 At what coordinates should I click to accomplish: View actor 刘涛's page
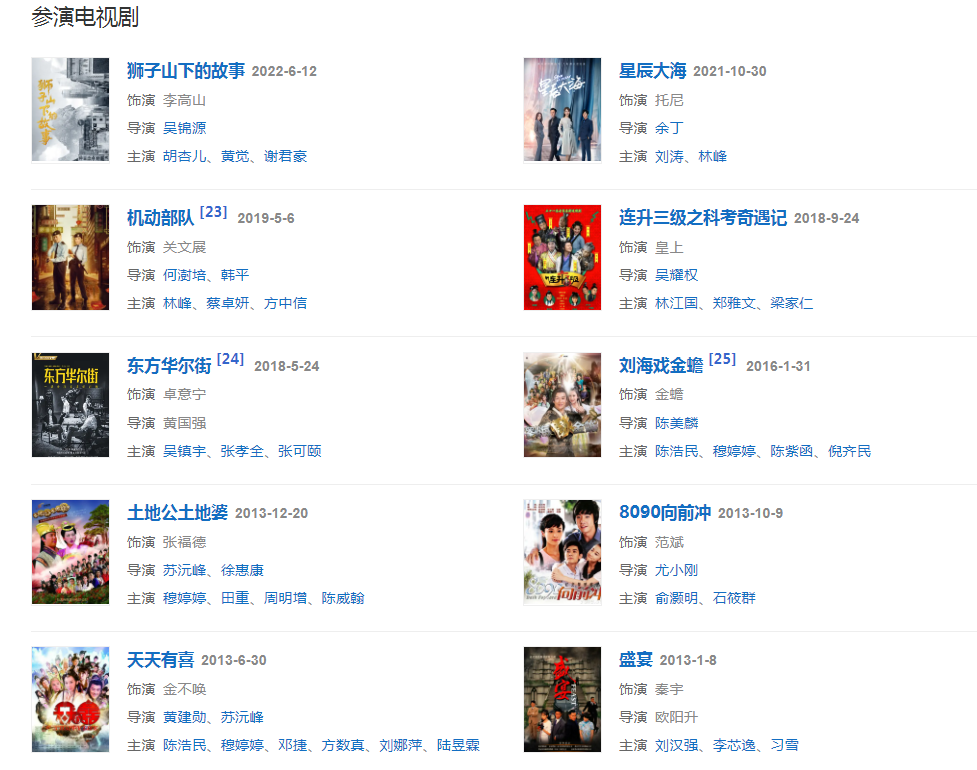point(669,156)
